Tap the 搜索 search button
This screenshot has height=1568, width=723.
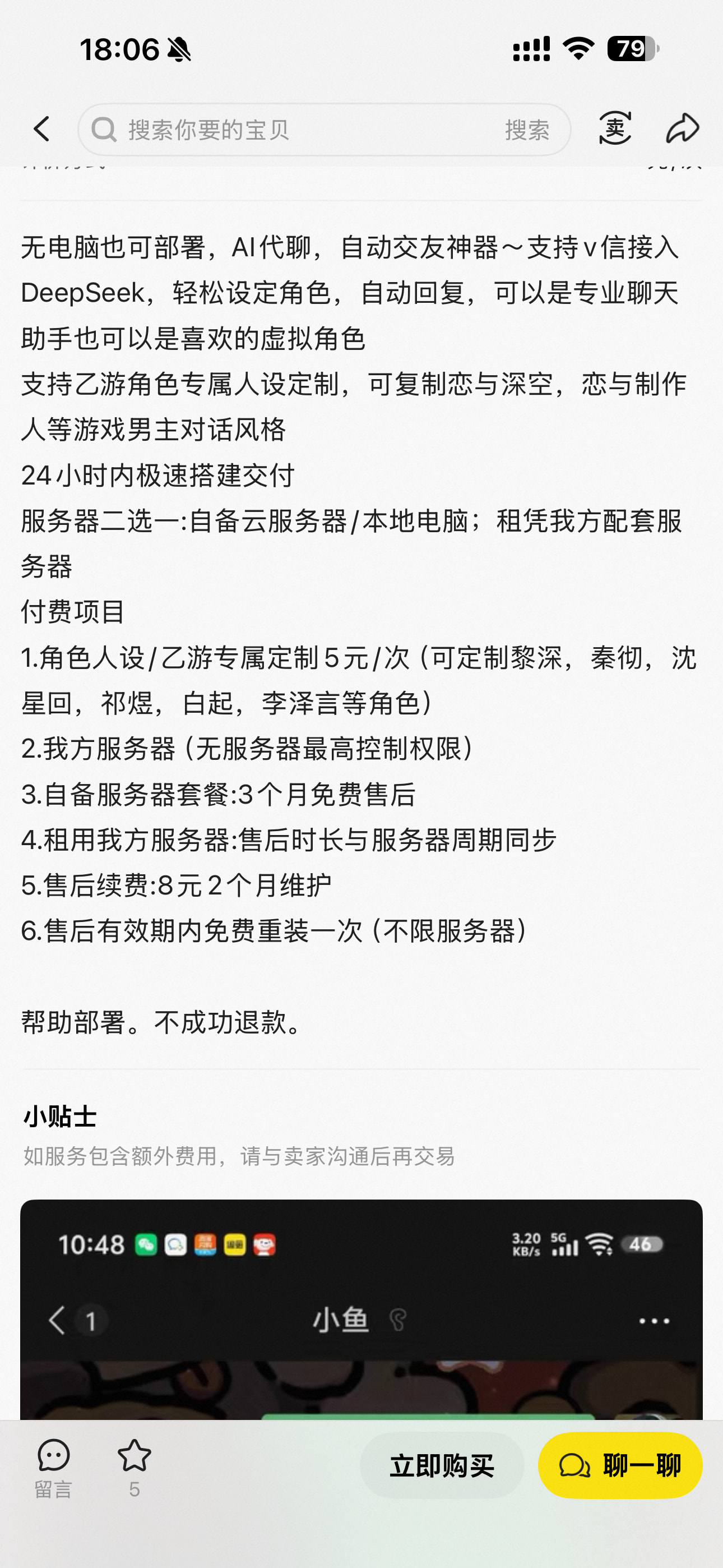tap(527, 130)
